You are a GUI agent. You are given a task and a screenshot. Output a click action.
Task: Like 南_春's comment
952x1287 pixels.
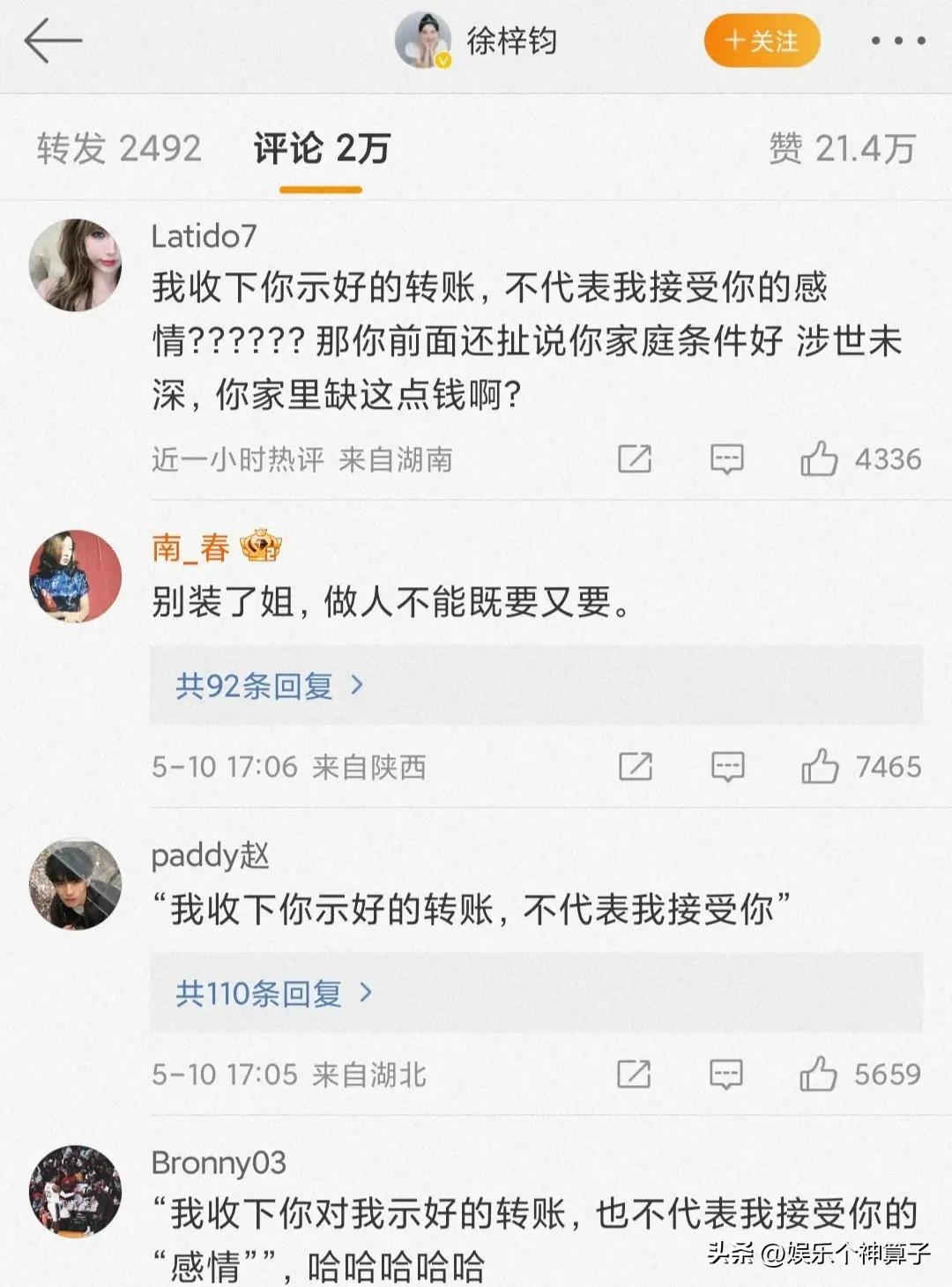(x=820, y=767)
